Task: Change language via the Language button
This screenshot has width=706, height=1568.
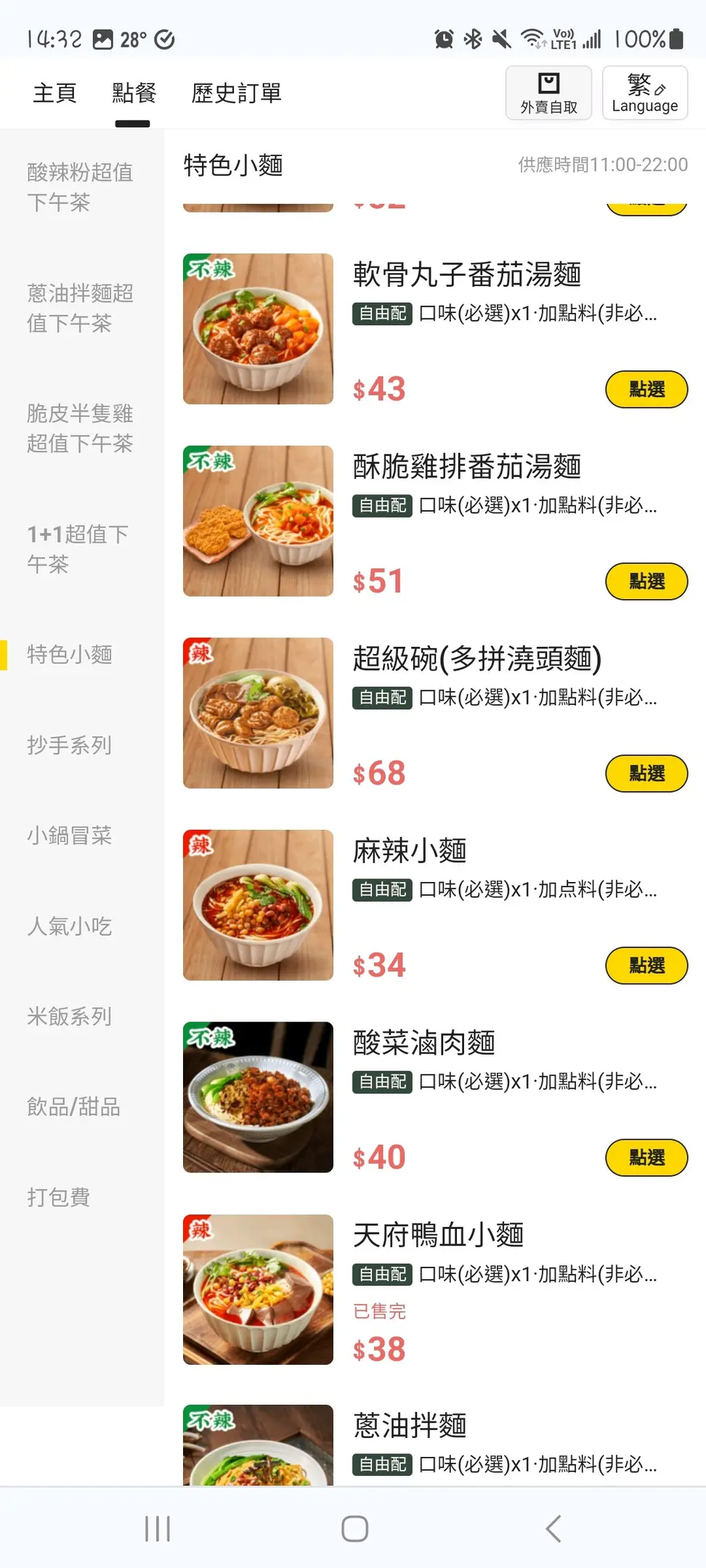Action: [644, 93]
